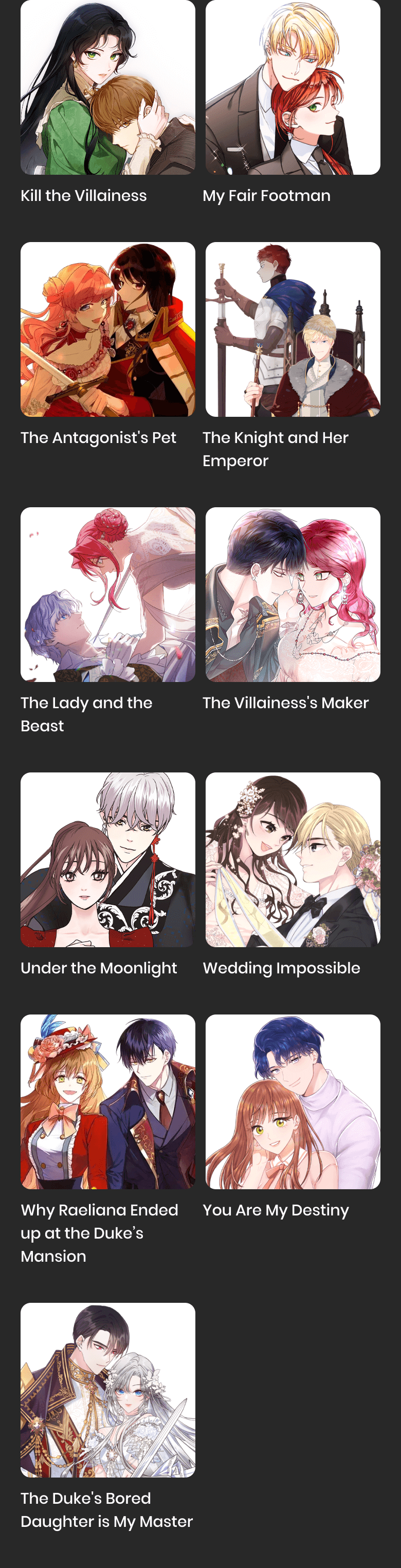Select The Lady and the Beast

(107, 594)
